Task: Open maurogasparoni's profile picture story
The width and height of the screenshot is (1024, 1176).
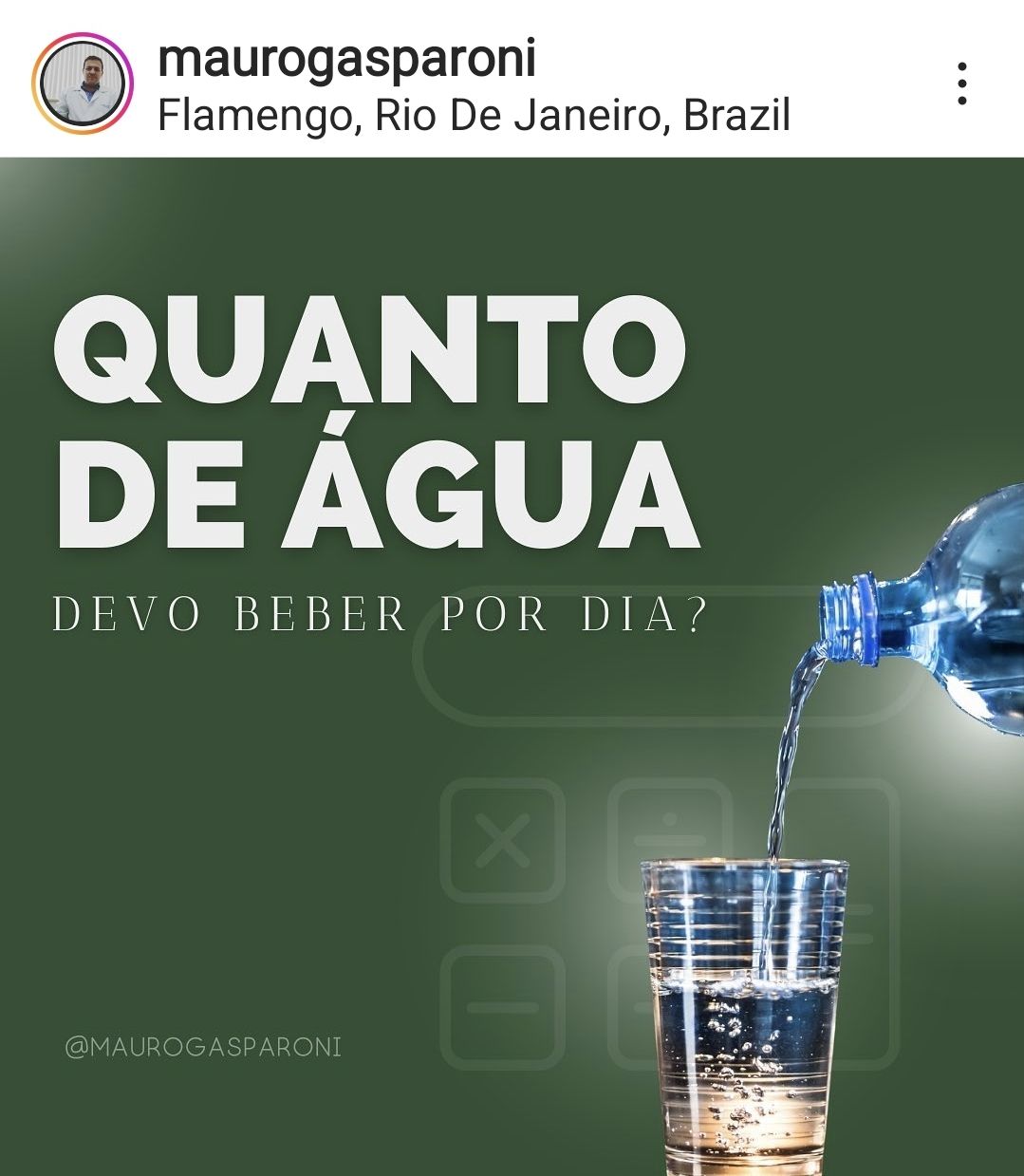Action: coord(83,84)
